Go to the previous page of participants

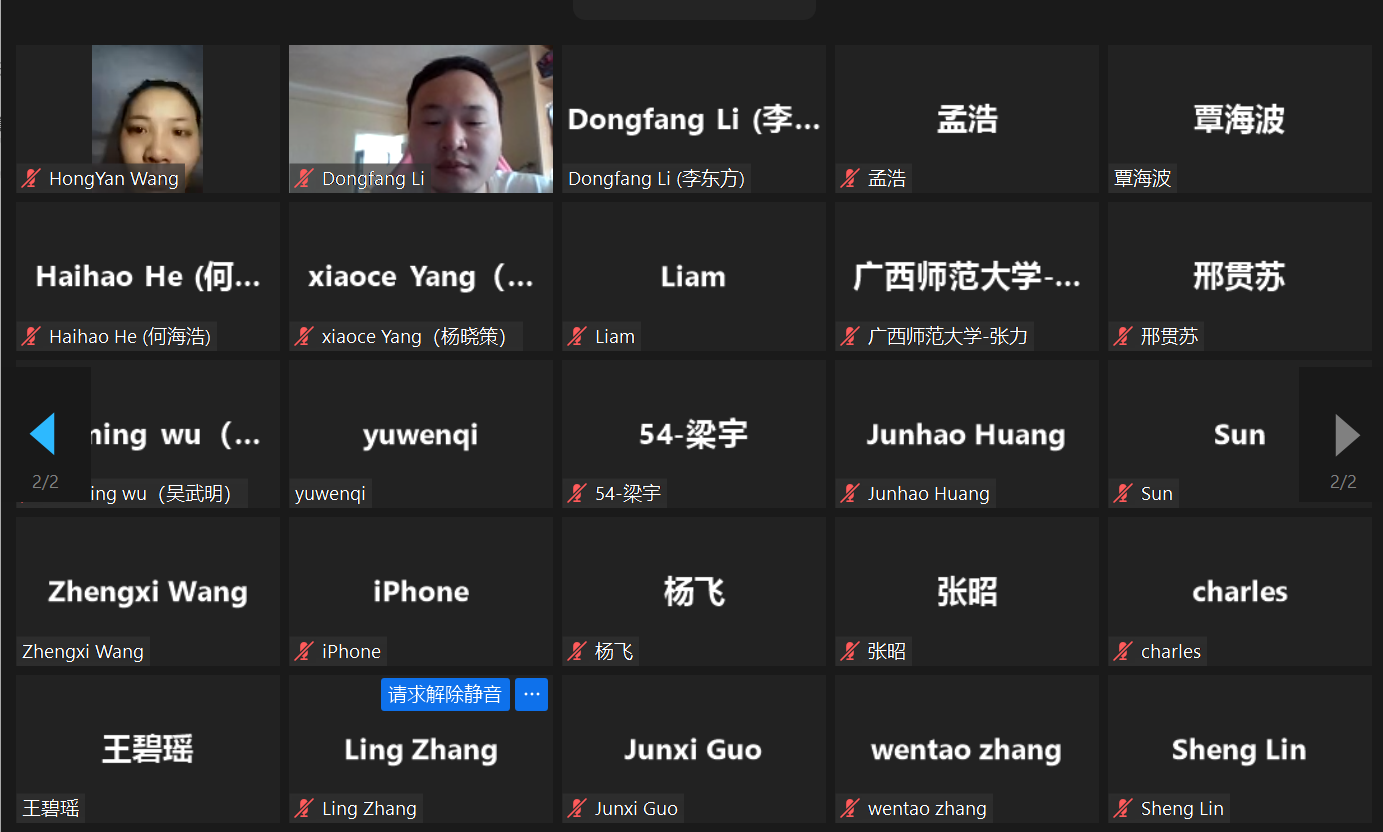tap(42, 434)
